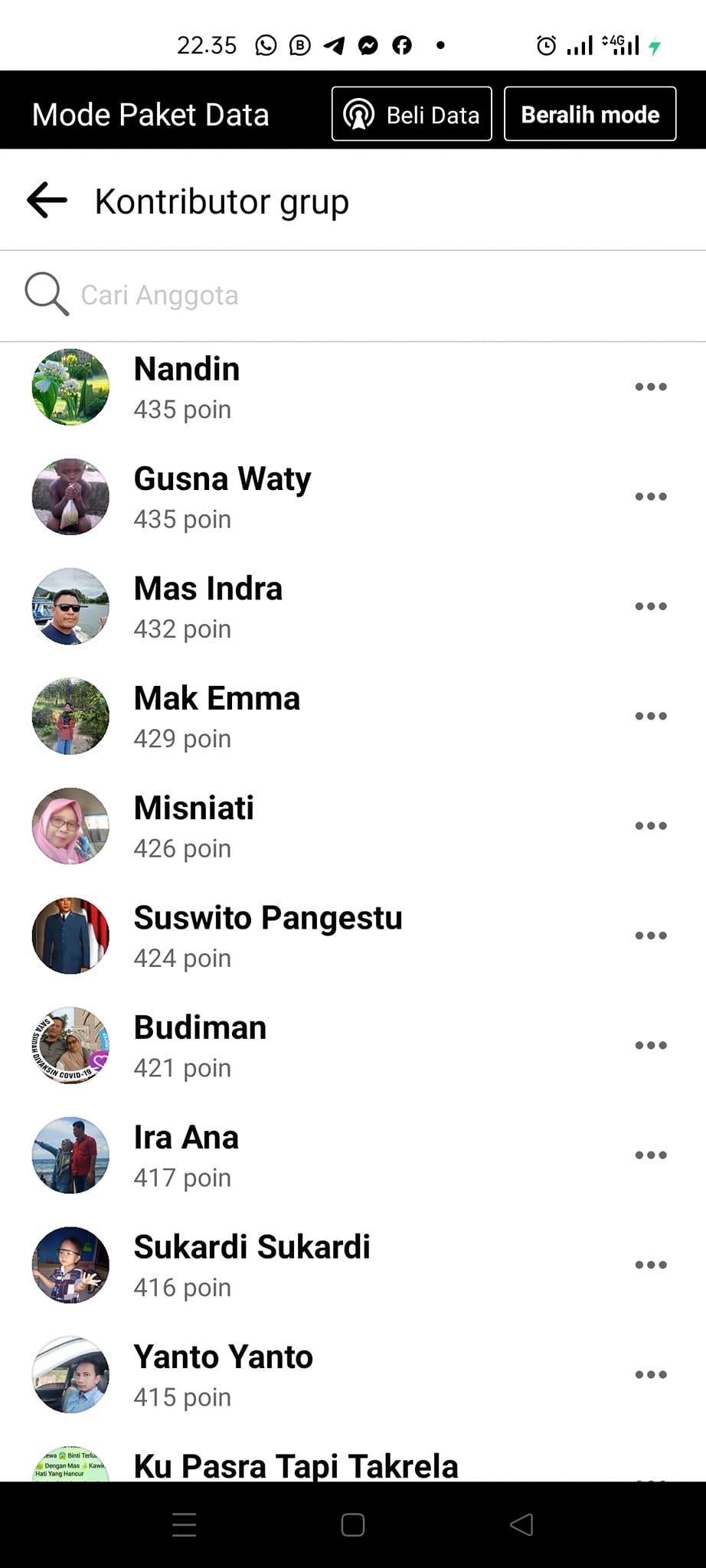Open more options for Nandin
This screenshot has height=1568, width=706.
651,387
